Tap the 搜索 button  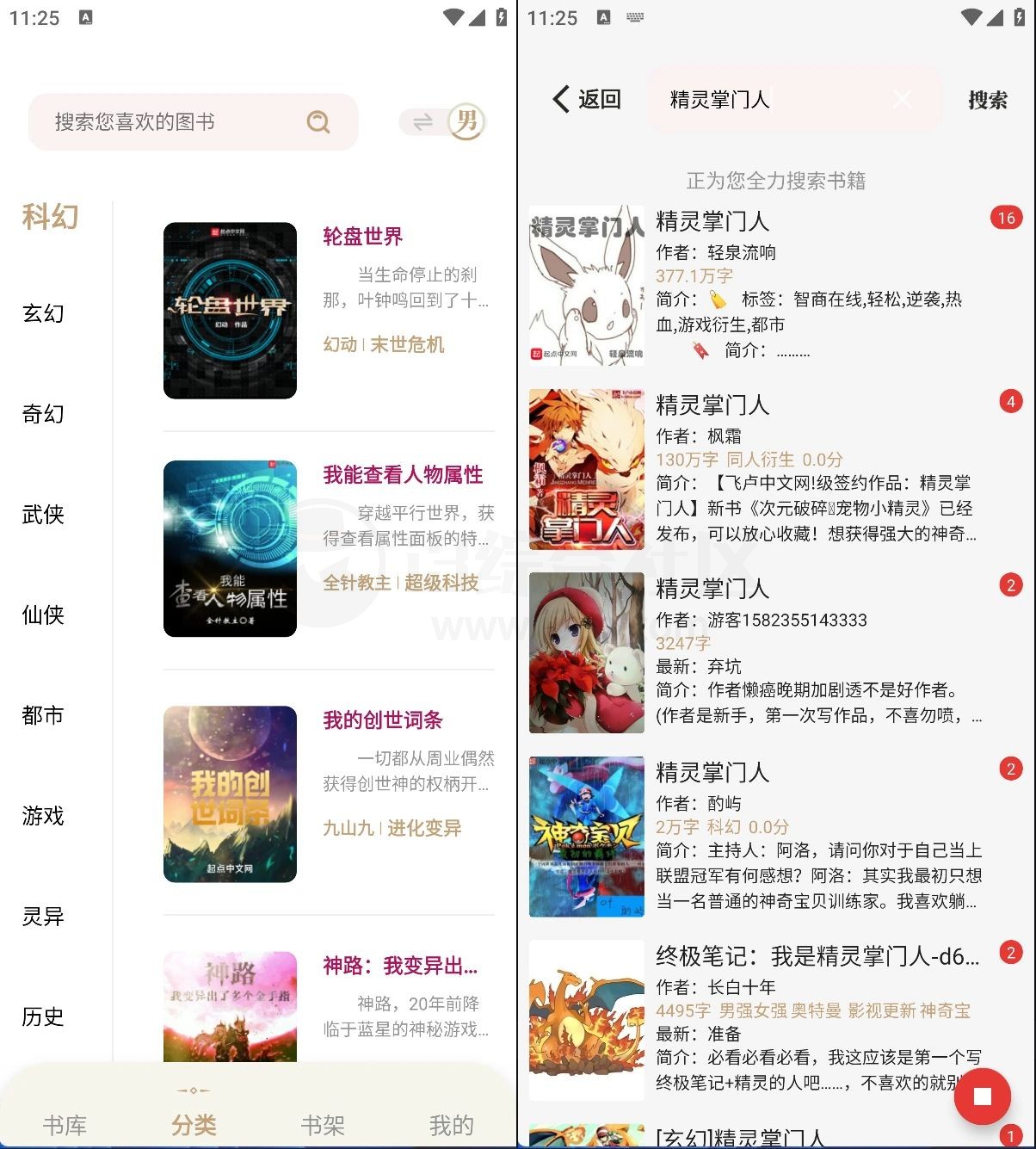tap(987, 100)
